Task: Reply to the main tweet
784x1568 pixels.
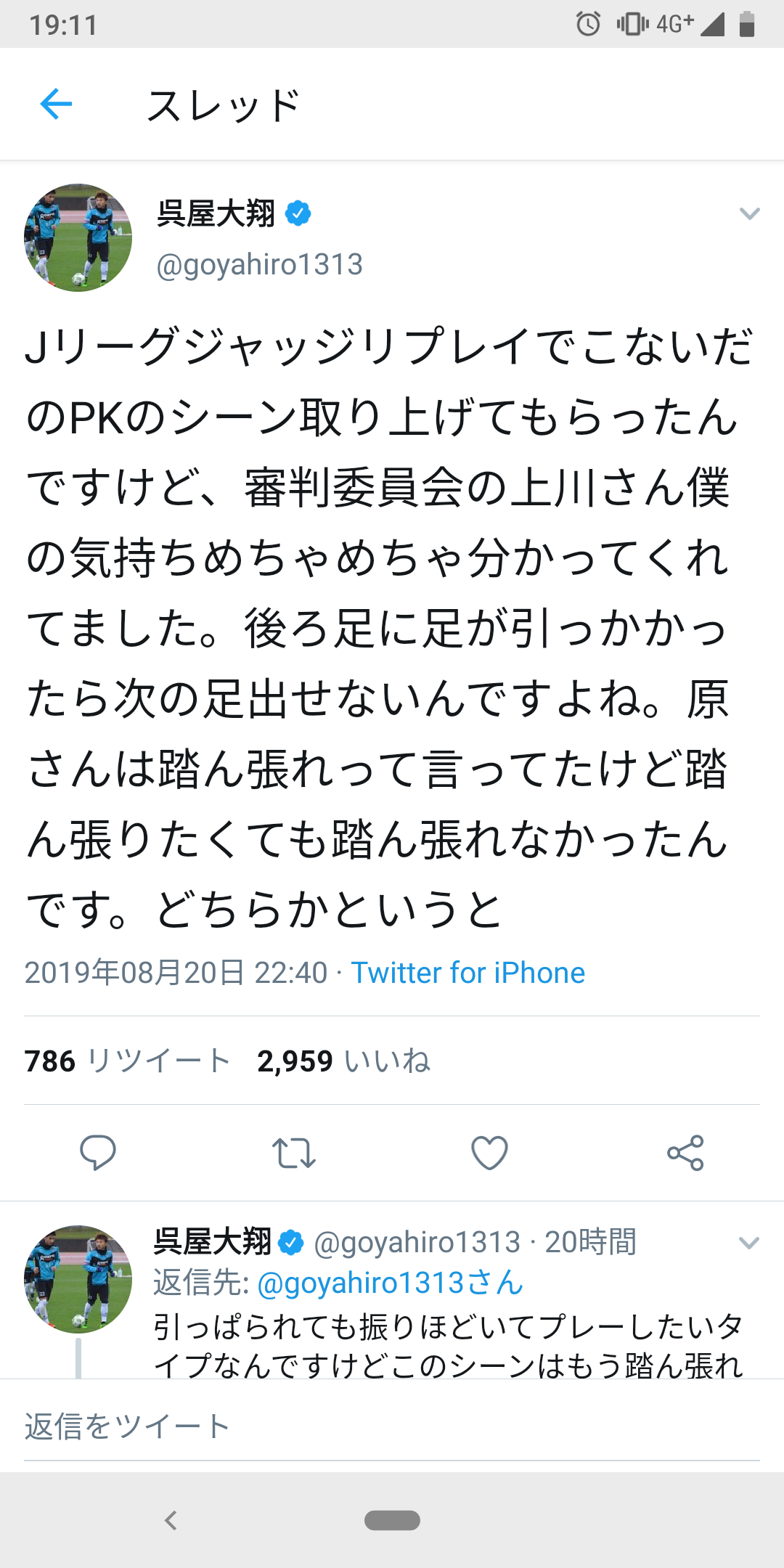Action: pos(98,1152)
